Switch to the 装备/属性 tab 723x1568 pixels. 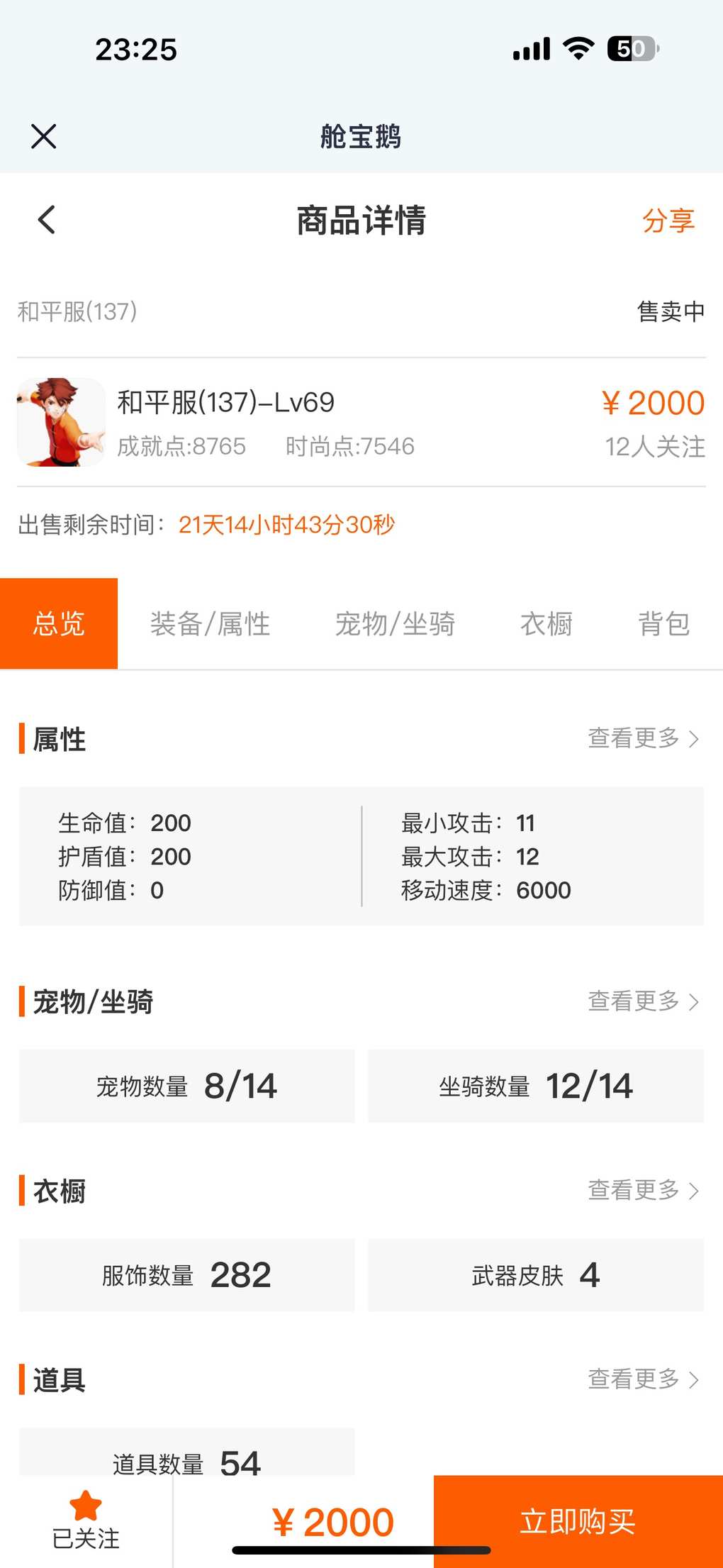click(x=210, y=624)
